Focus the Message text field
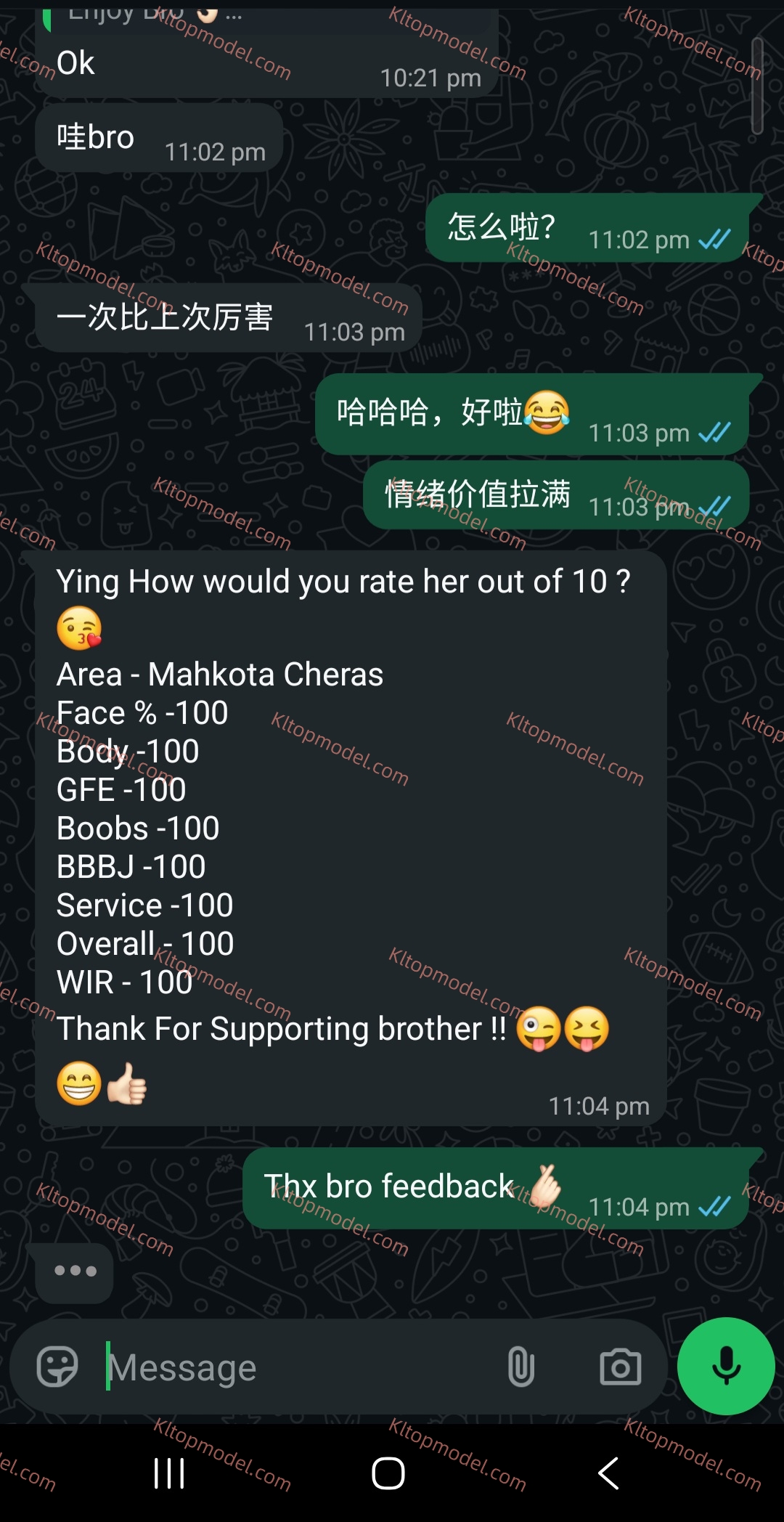The height and width of the screenshot is (1522, 784). click(290, 1367)
